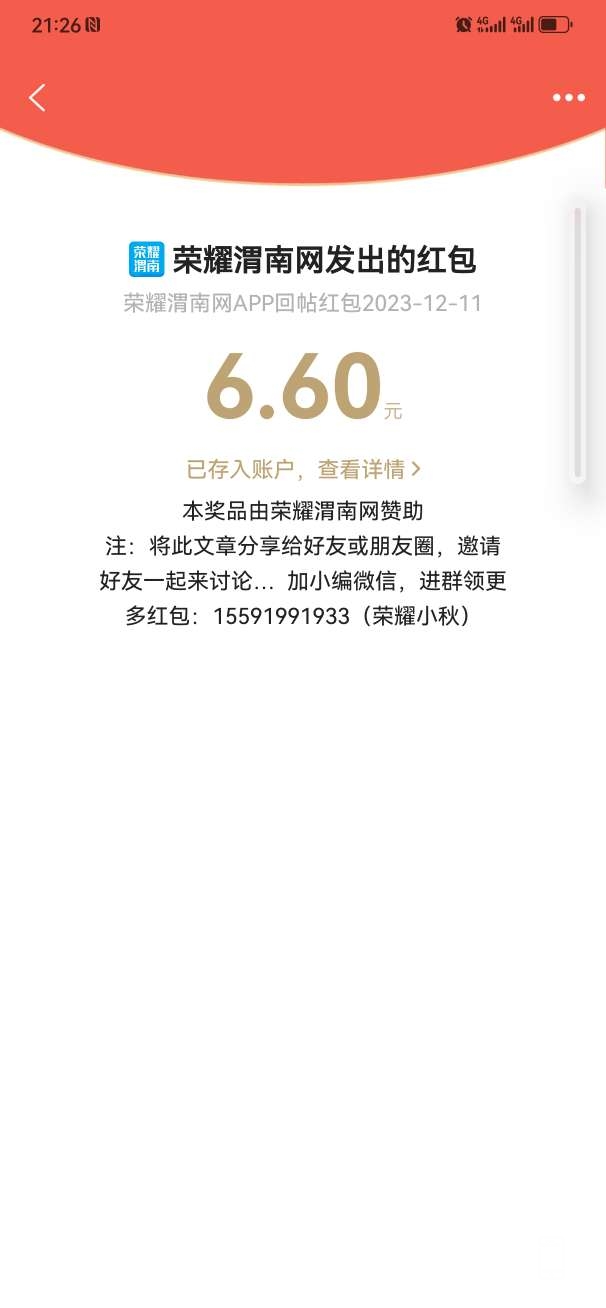Viewport: 606px width, 1308px height.
Task: Go back using the top-left arrow
Action: (38, 97)
